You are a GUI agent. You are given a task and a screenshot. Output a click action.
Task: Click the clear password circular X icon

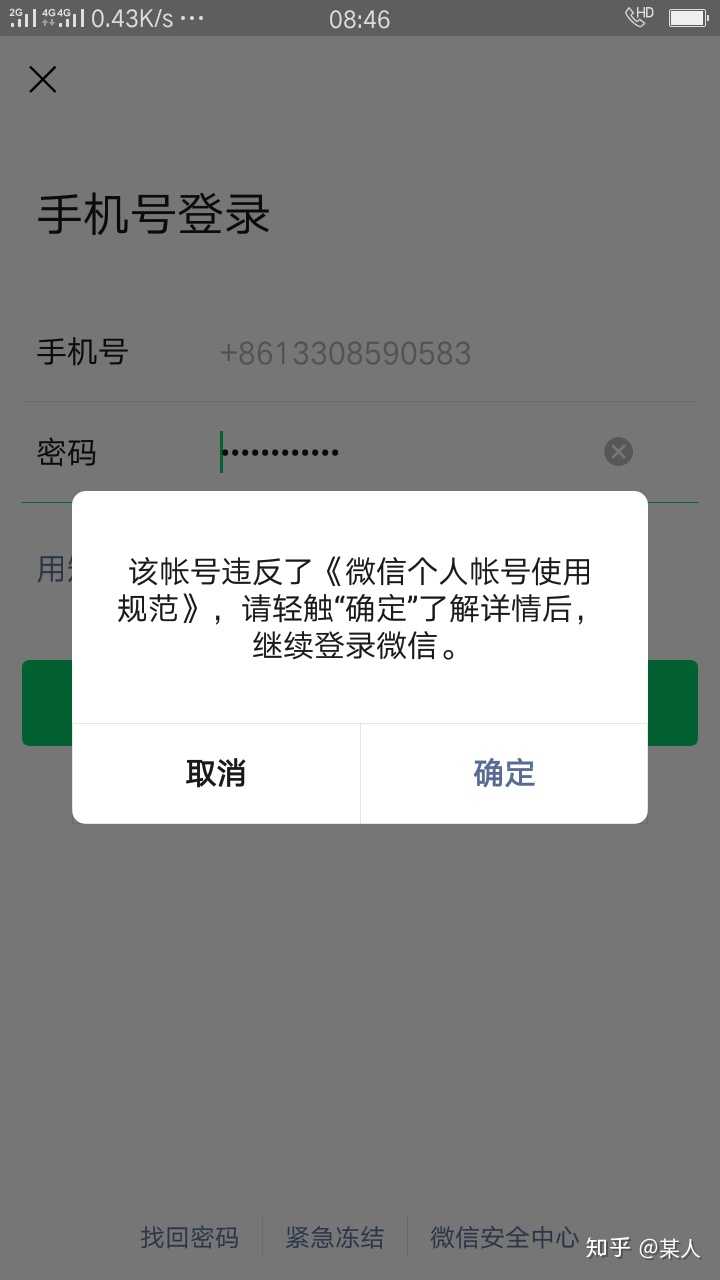click(618, 451)
